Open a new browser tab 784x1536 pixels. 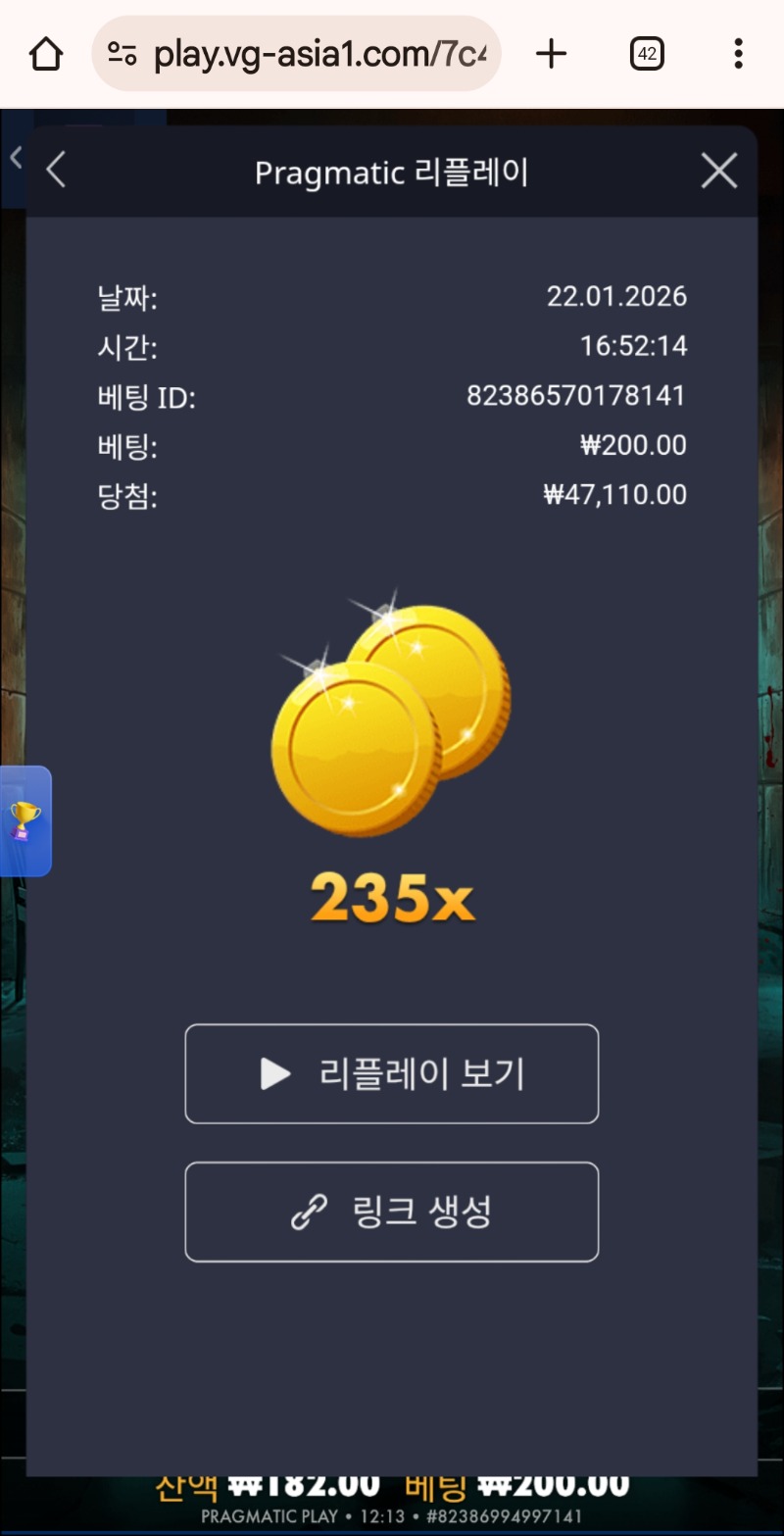[x=552, y=54]
